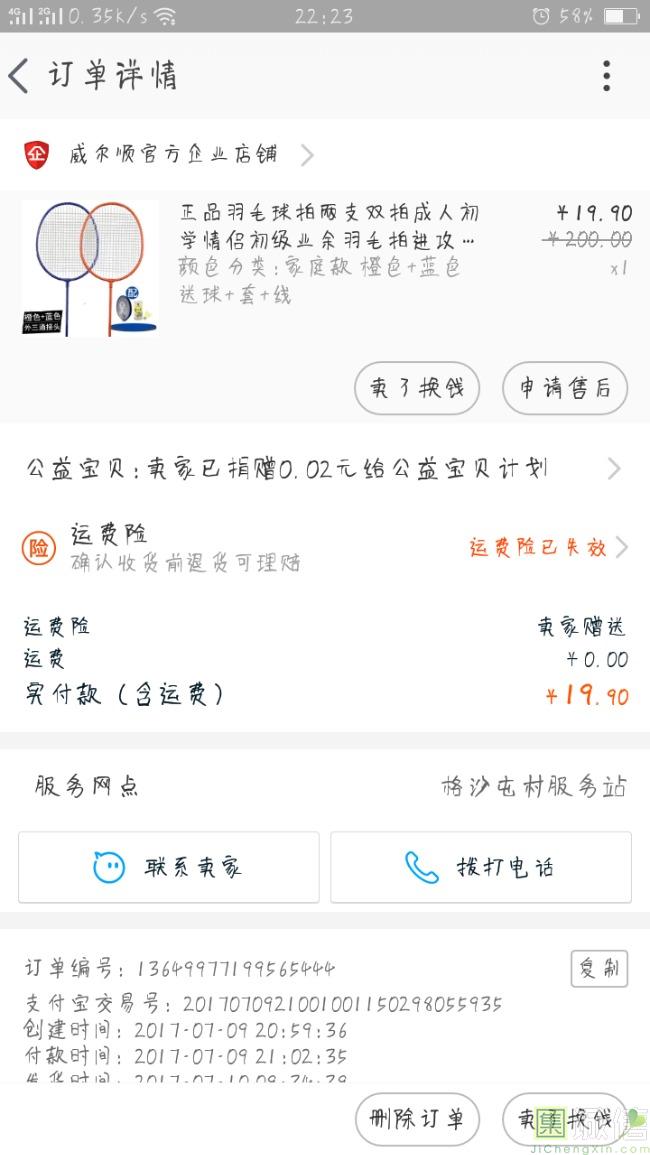This screenshot has height=1155, width=650.
Task: Tap 拨打电话 to call
Action: point(481,867)
